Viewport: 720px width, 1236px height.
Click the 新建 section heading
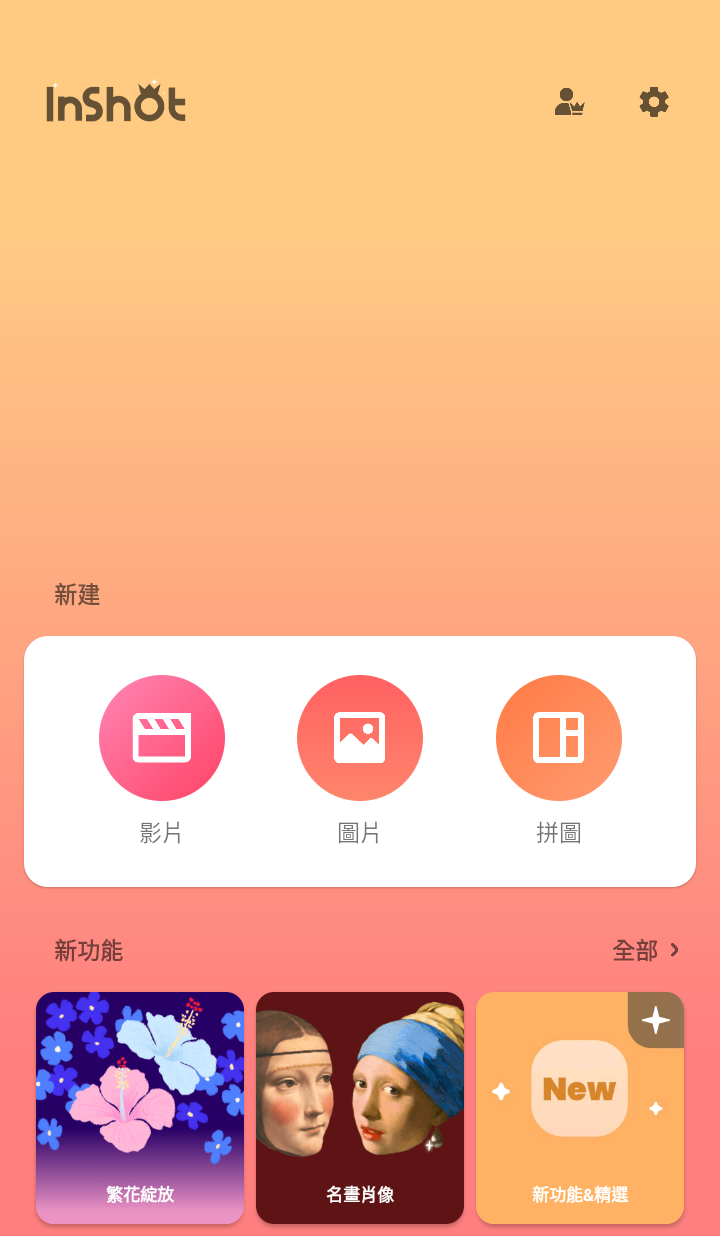77,595
